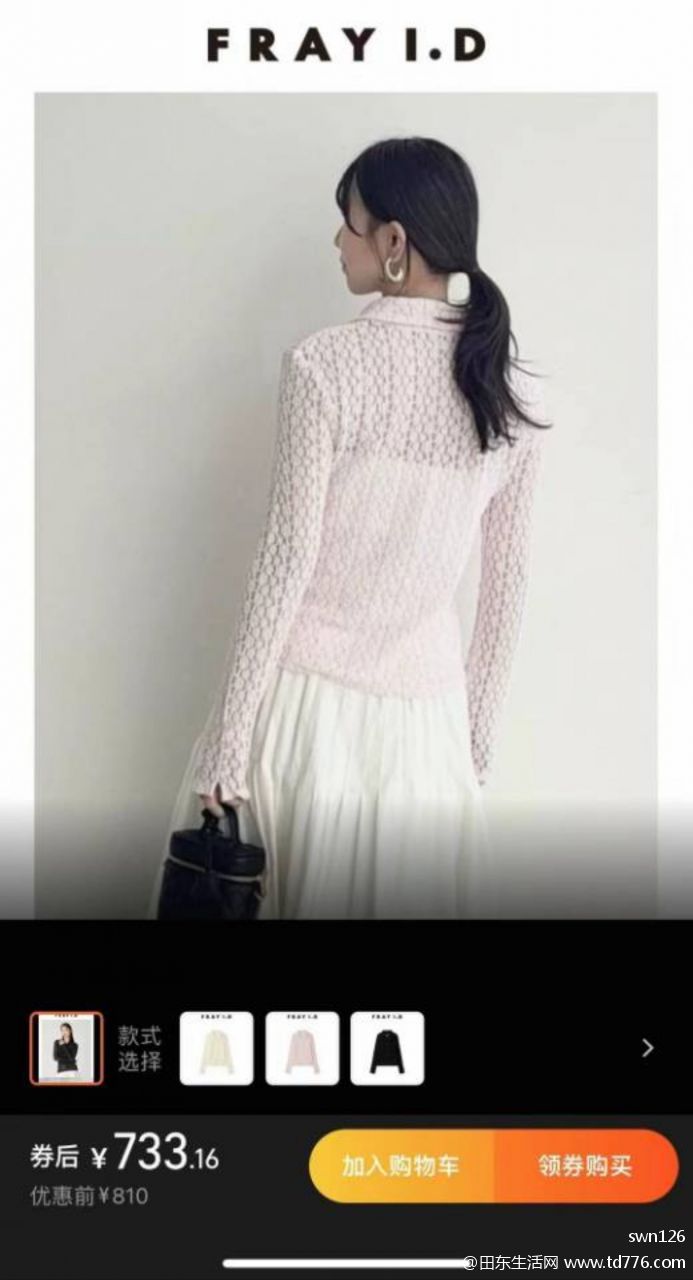The height and width of the screenshot is (1280, 693).
Task: Expand more styles with the right chevron
Action: 648,1048
